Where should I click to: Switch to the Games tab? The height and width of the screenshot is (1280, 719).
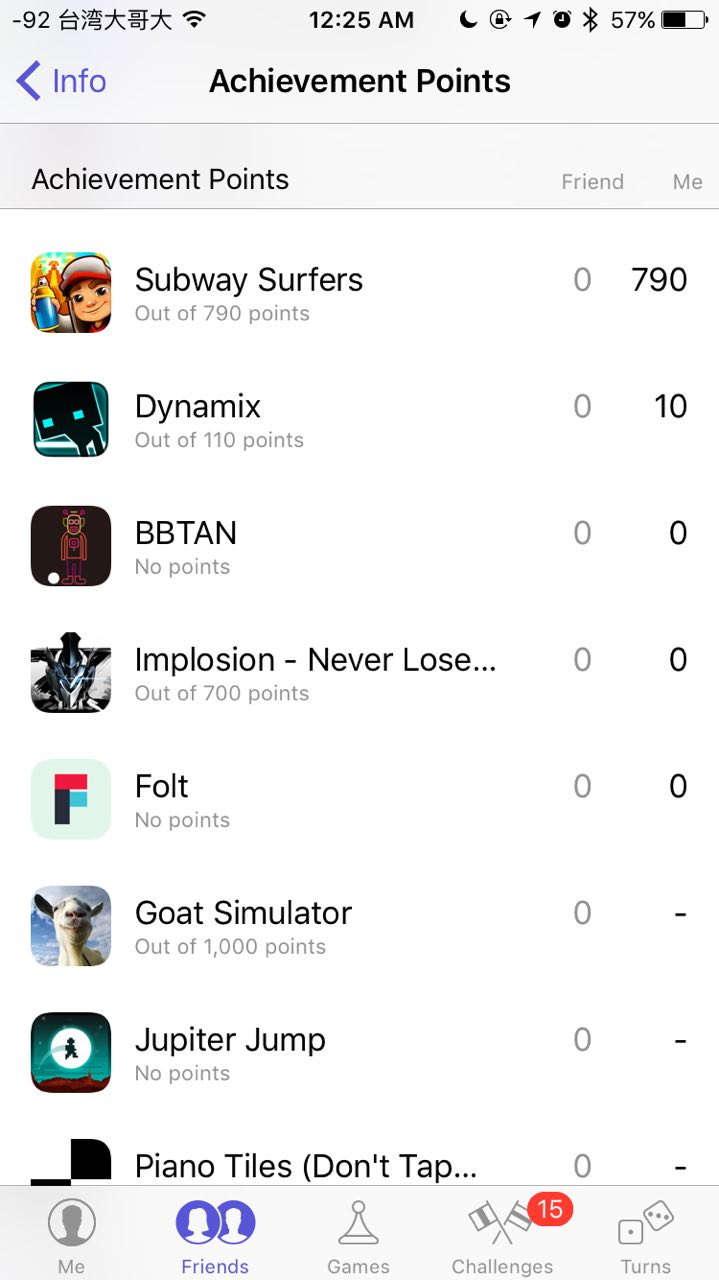[x=358, y=1236]
